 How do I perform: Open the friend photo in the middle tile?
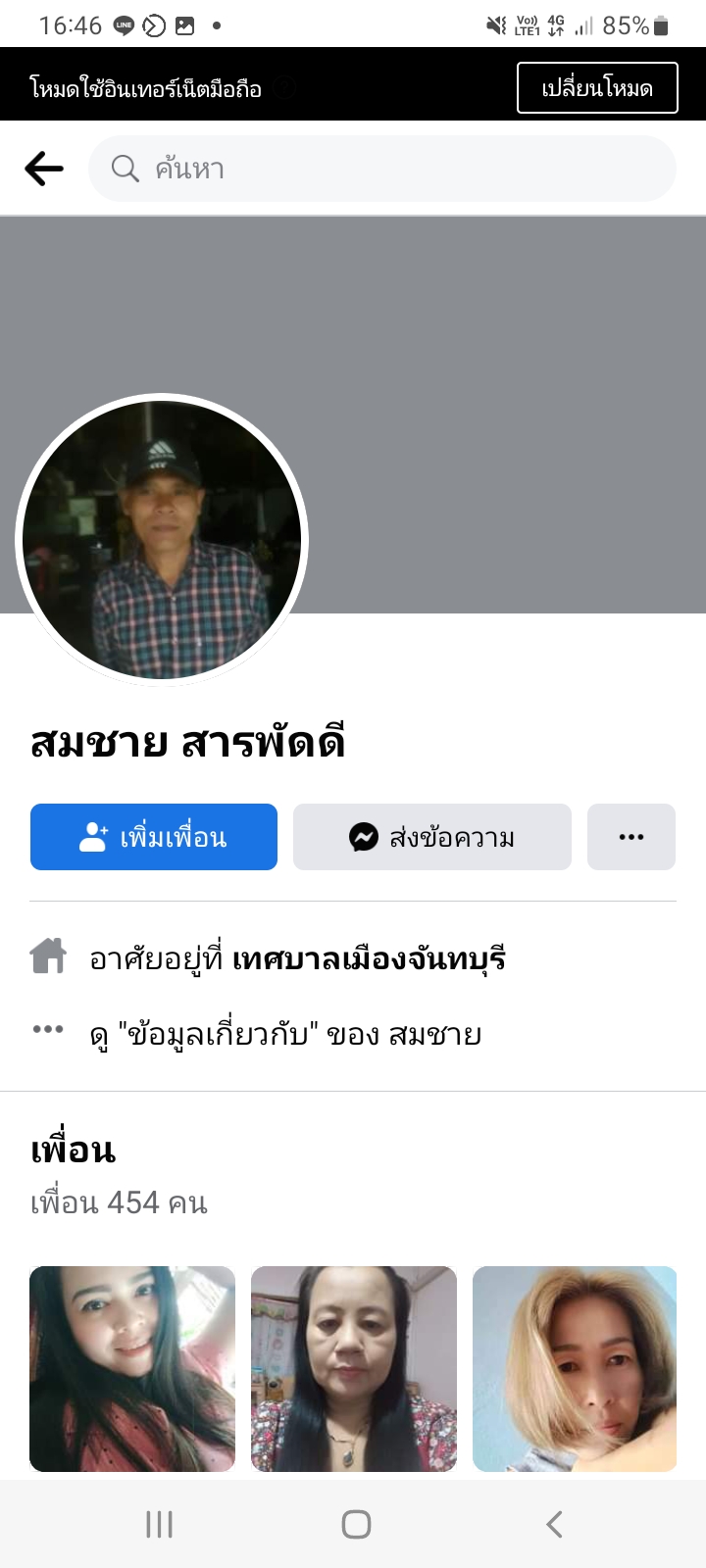click(353, 1368)
